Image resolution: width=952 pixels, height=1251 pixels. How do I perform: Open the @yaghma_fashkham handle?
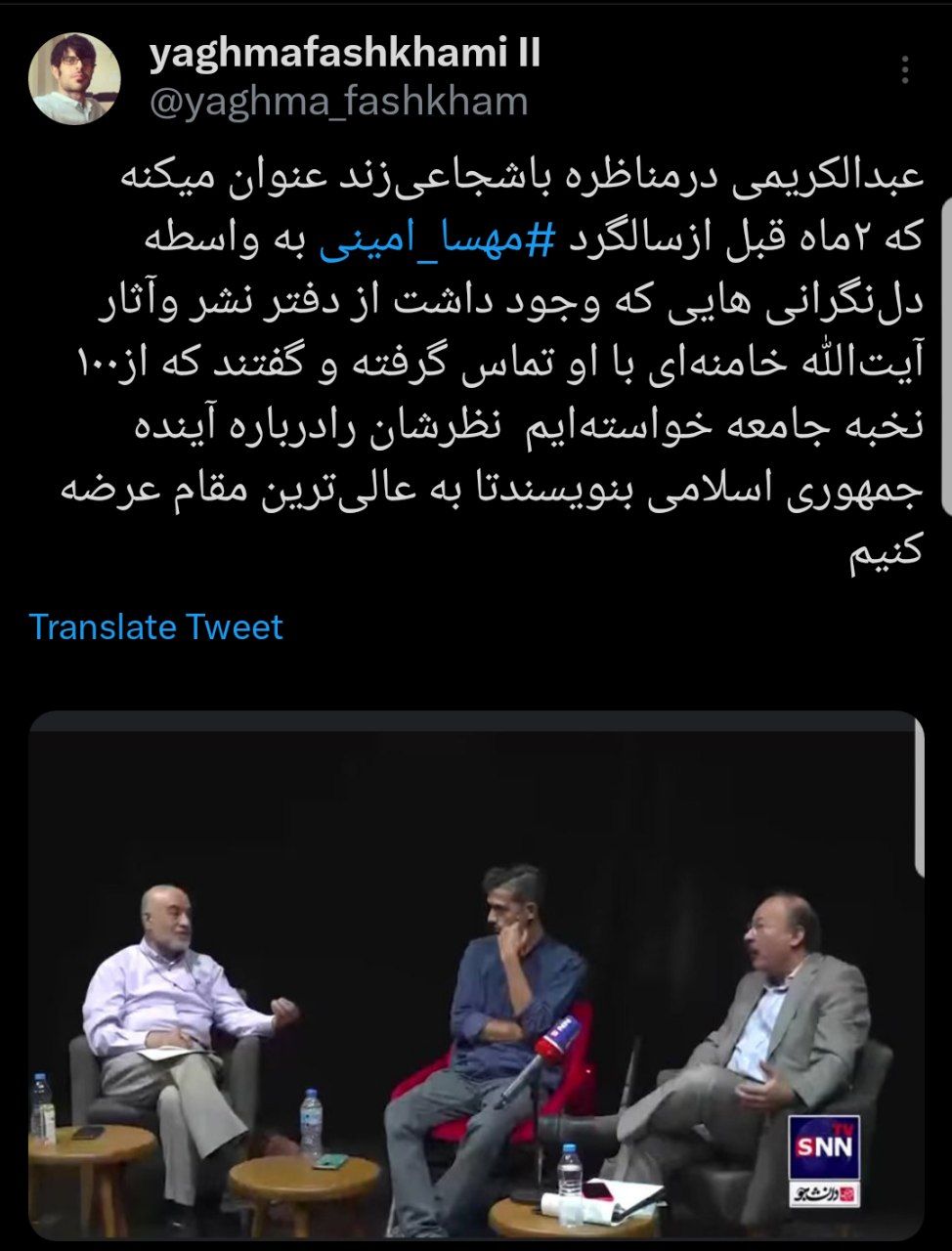pyautogui.click(x=338, y=102)
